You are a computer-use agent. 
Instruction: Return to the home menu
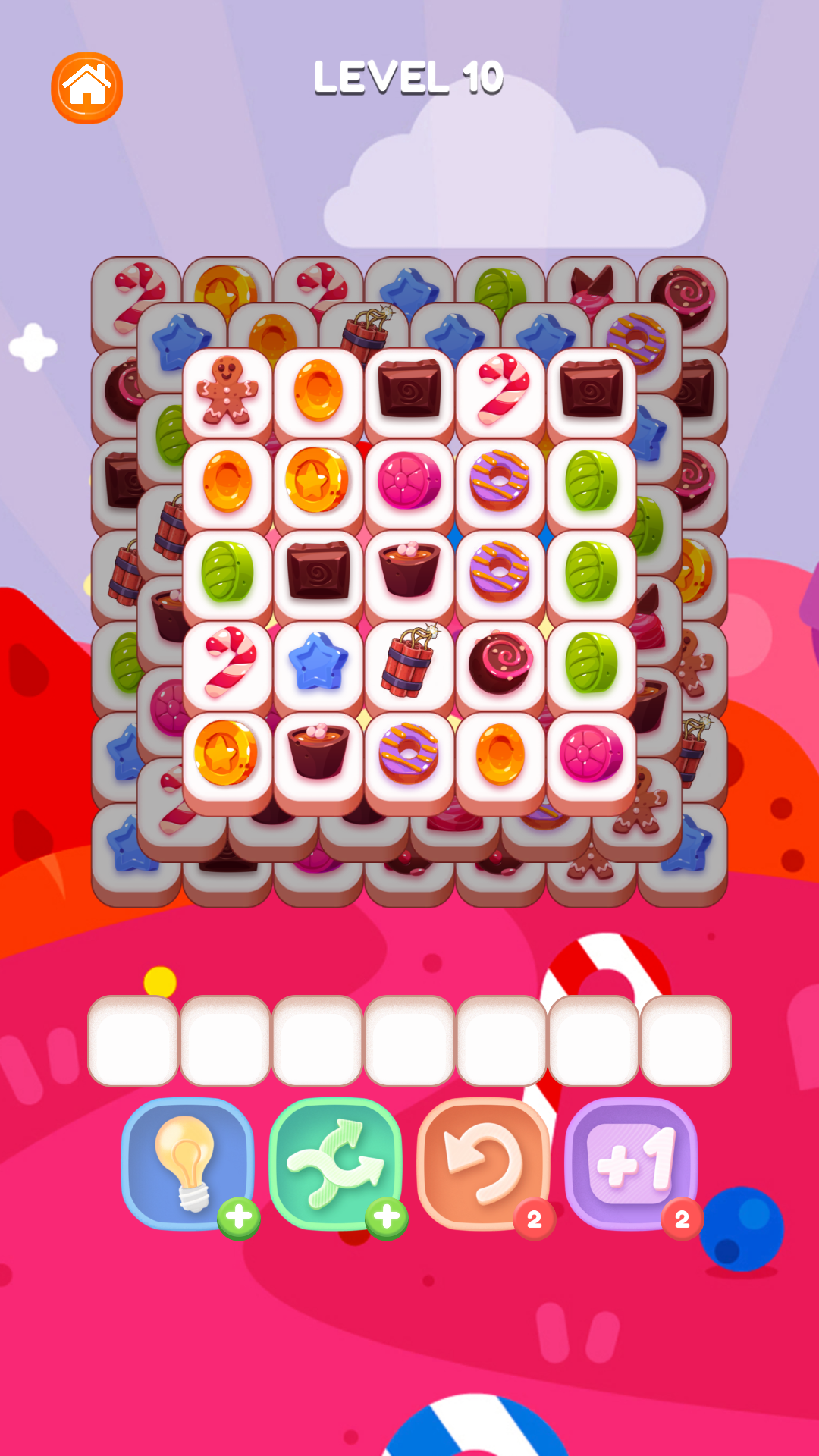86,88
